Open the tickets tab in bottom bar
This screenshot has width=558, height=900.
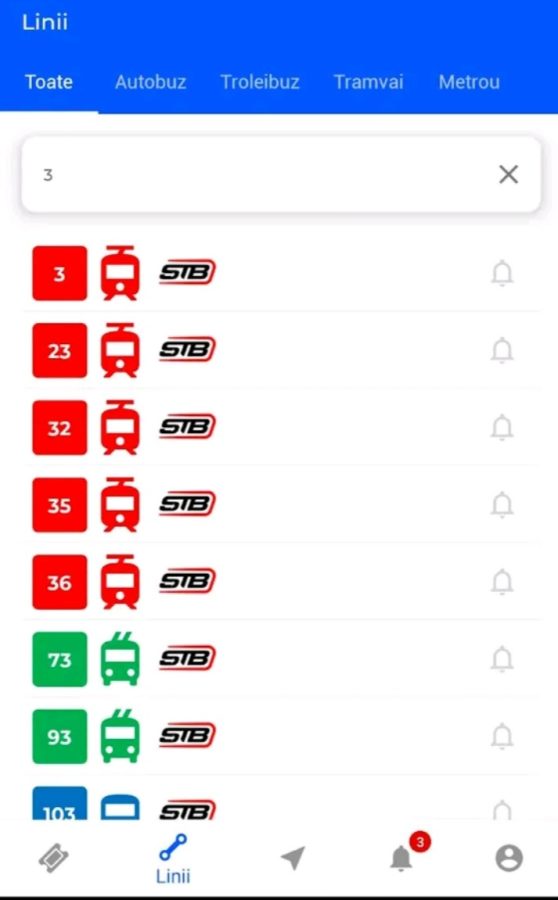[x=54, y=859]
